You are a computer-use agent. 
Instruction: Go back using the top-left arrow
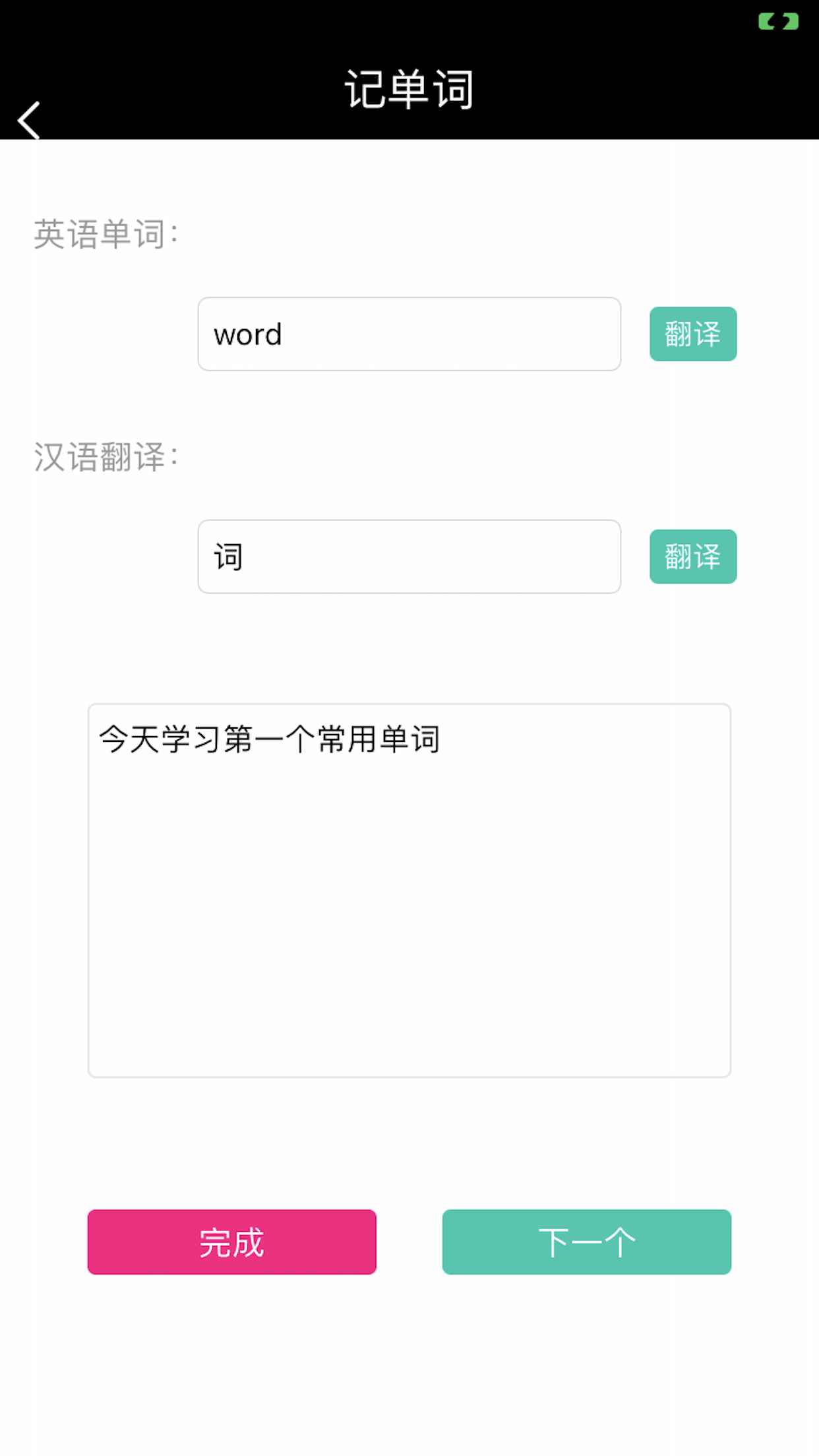(29, 120)
